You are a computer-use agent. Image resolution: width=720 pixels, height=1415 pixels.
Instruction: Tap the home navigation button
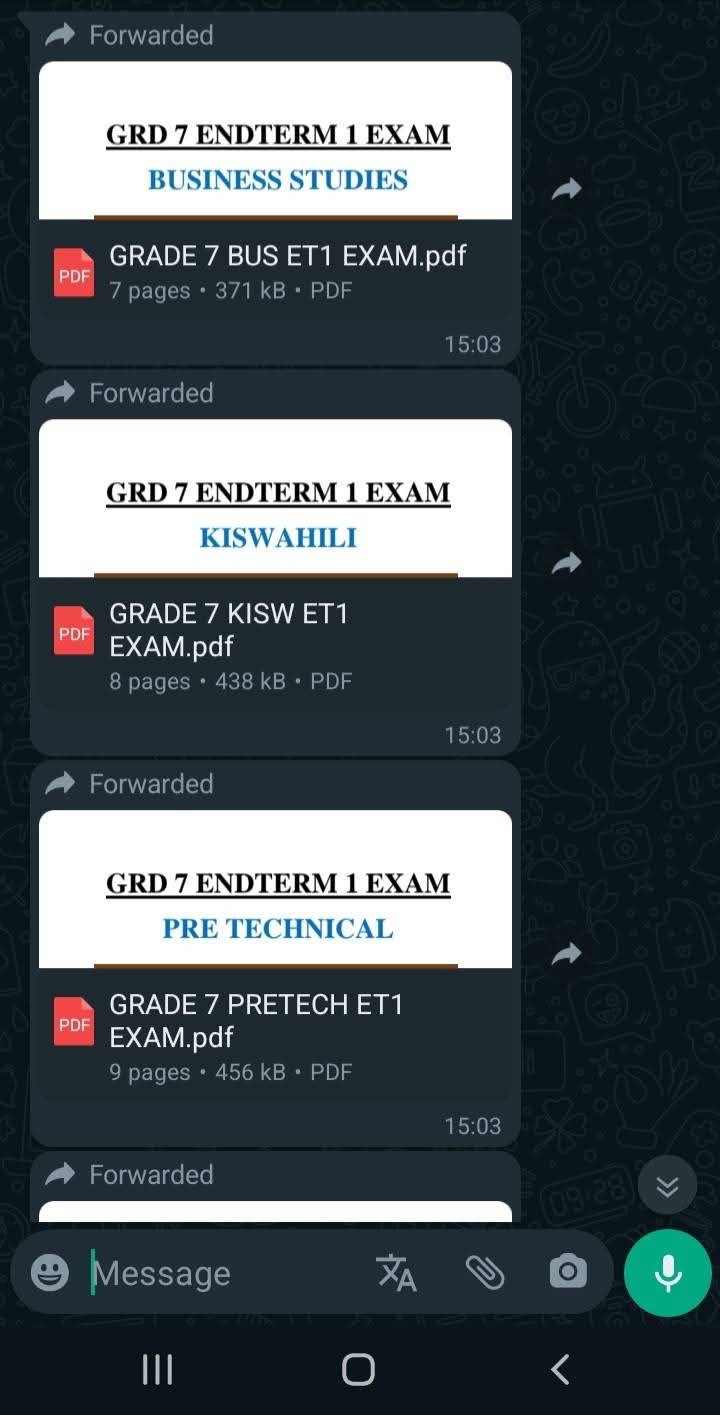pyautogui.click(x=358, y=1370)
